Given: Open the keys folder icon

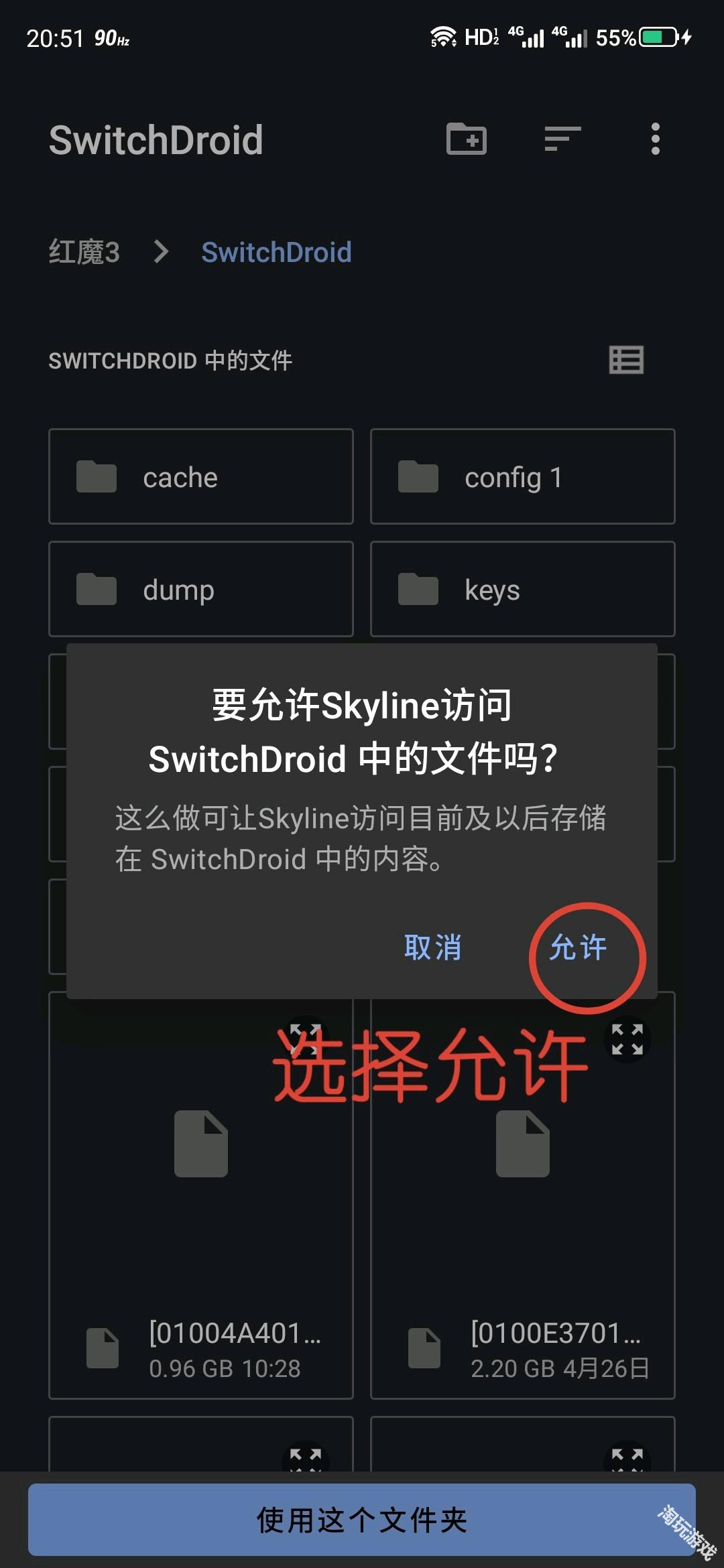Looking at the screenshot, I should click(x=417, y=589).
